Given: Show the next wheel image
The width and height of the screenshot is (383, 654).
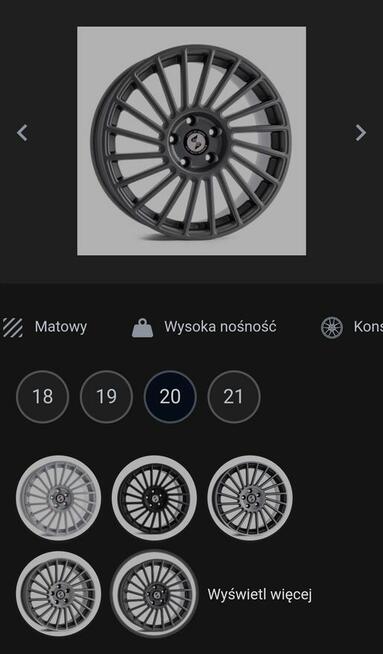Looking at the screenshot, I should pos(360,133).
